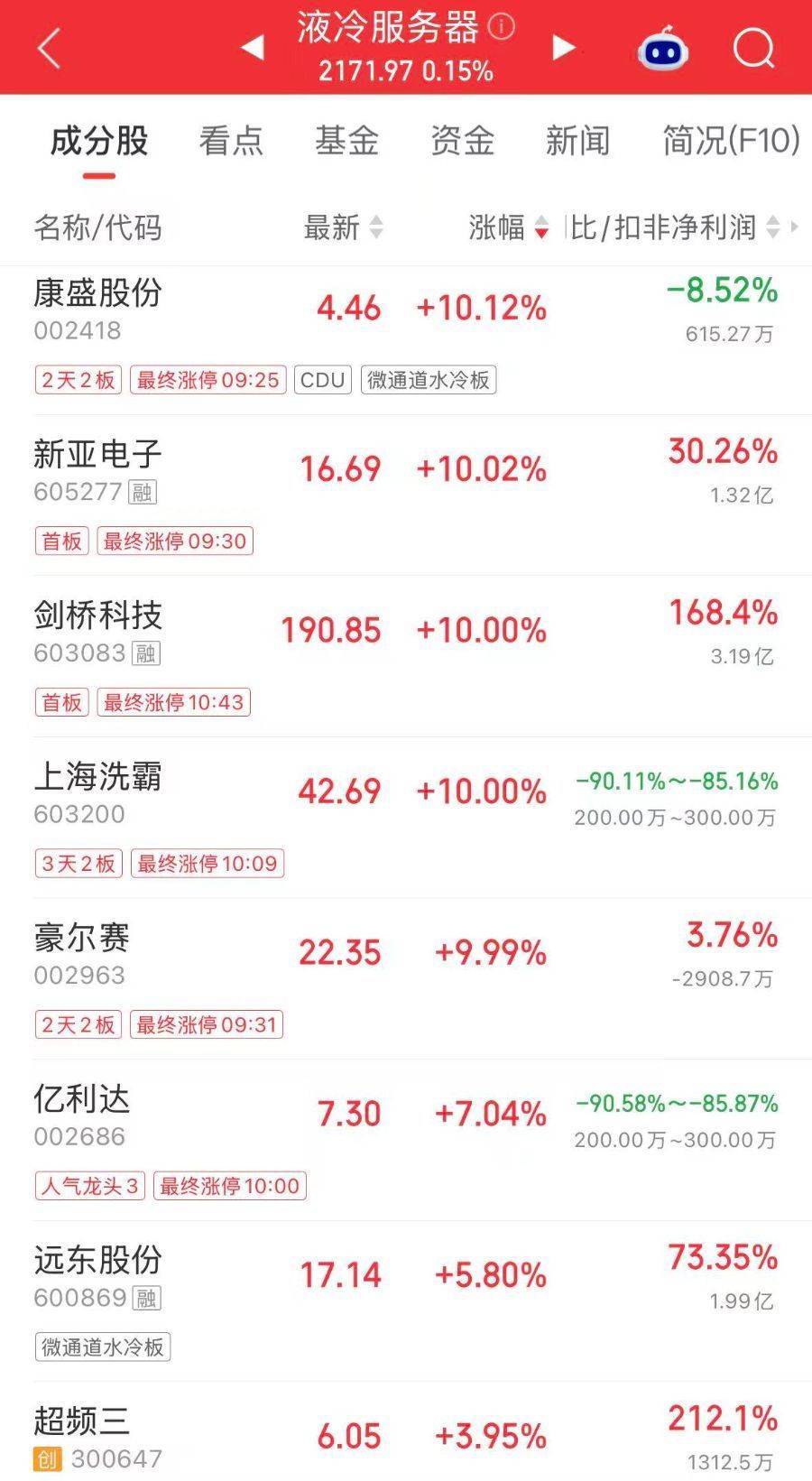Viewport: 812px width, 1481px height.
Task: Open the 简况(F10) tab
Action: pyautogui.click(x=732, y=141)
